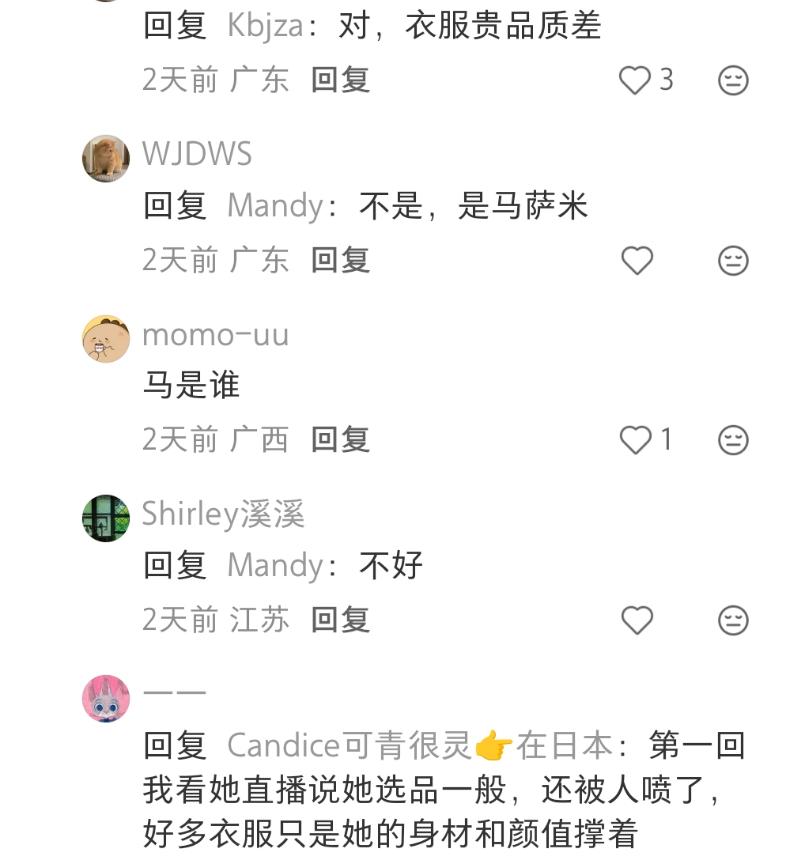Tap the heart icon showing 1 like
Screen dimensions: 795x866
pos(635,439)
